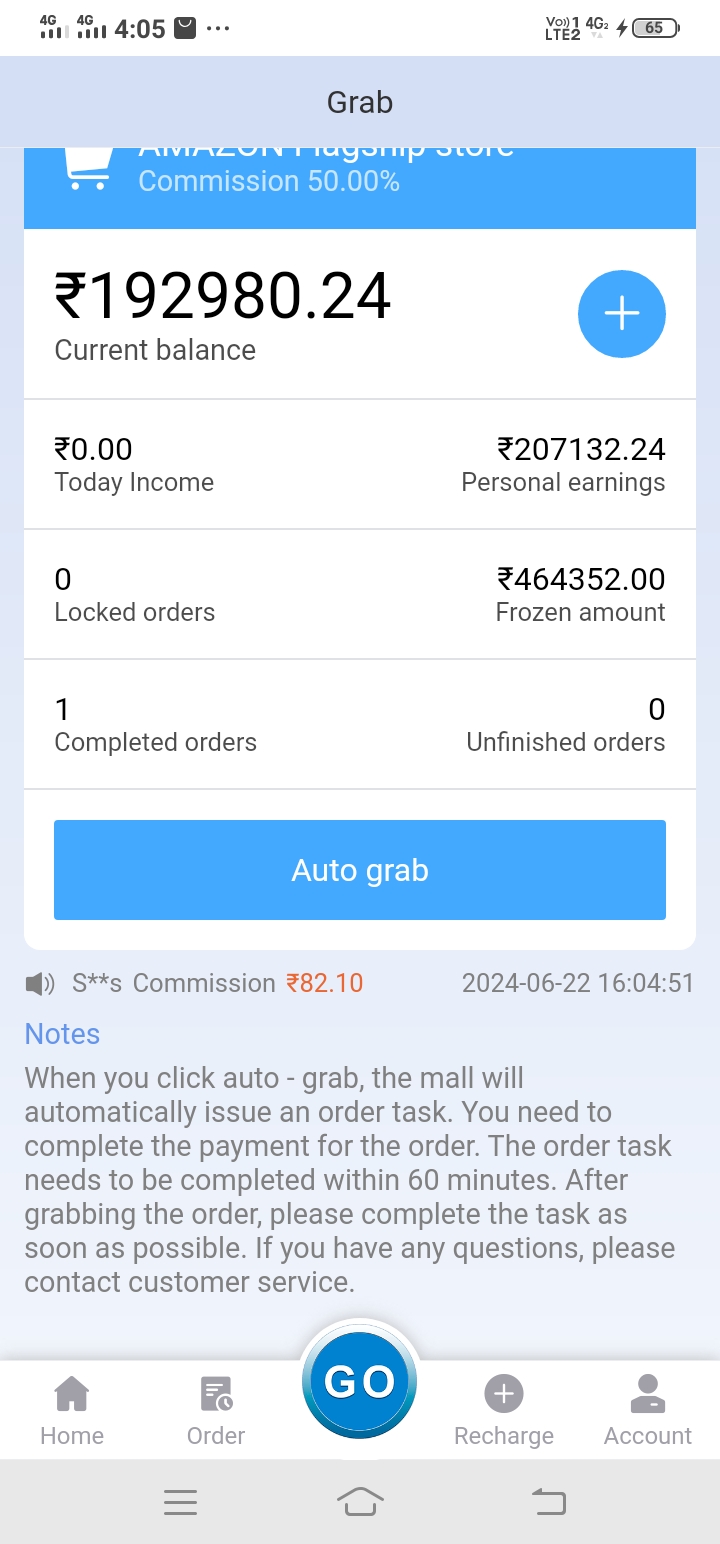This screenshot has width=720, height=1544.
Task: Open the Order tab
Action: (216, 1411)
